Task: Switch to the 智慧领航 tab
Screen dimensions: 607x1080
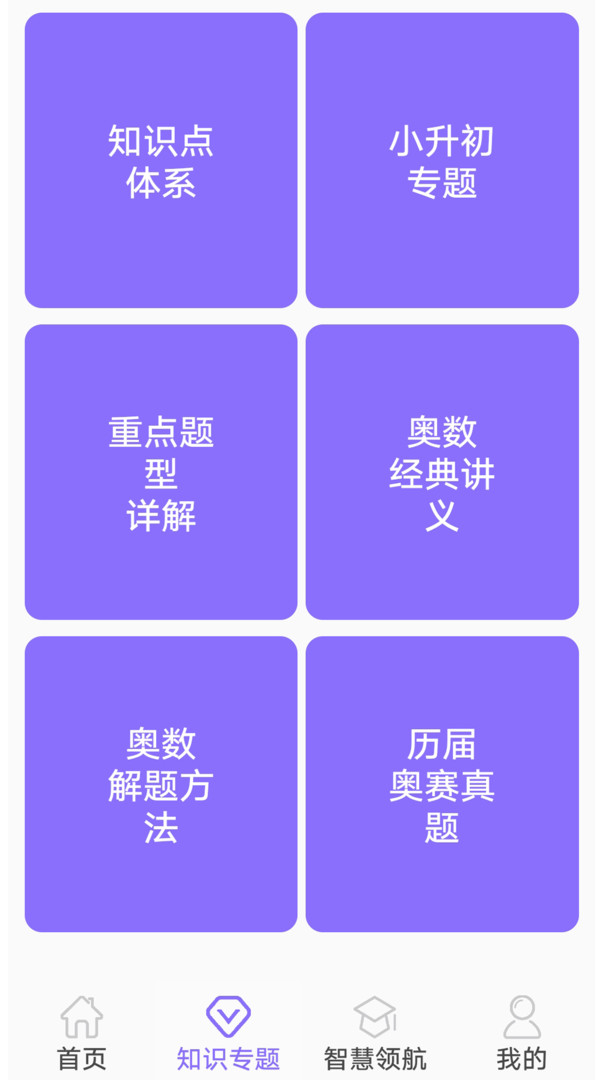Action: [x=375, y=1032]
